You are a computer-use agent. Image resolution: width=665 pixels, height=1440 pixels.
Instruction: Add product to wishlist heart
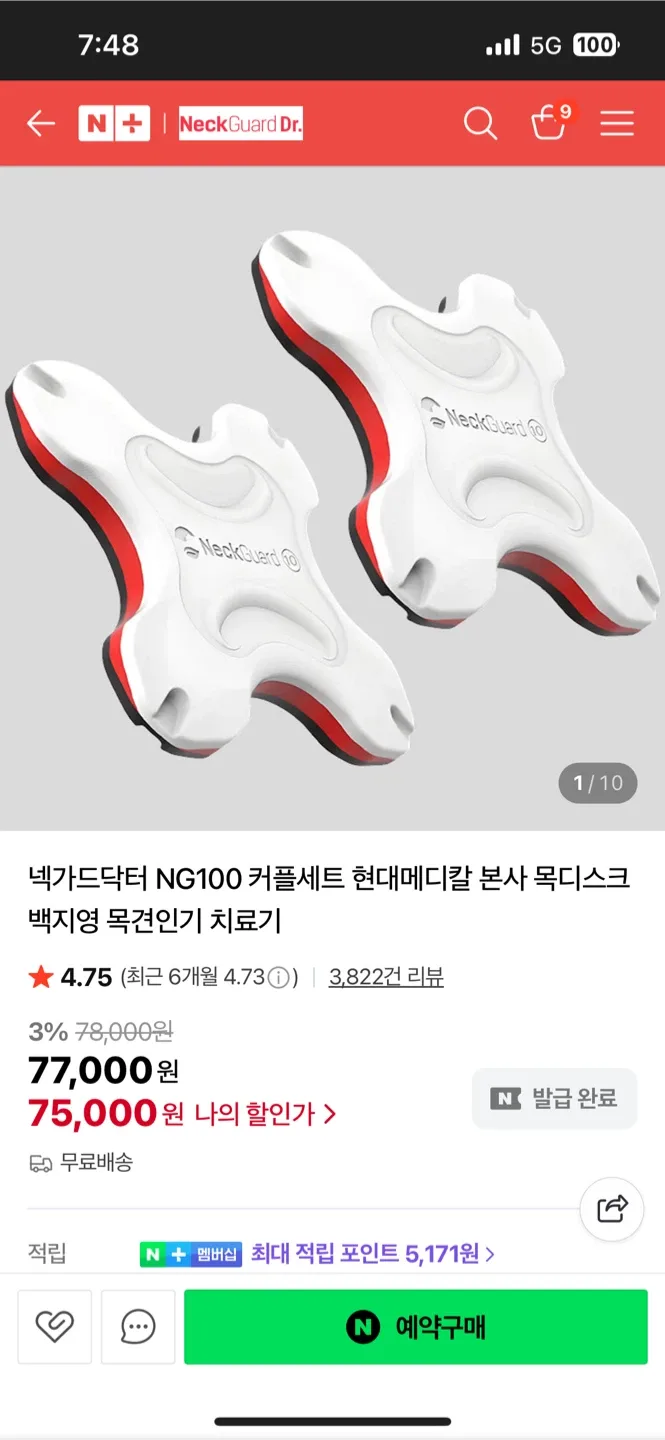click(x=55, y=1327)
